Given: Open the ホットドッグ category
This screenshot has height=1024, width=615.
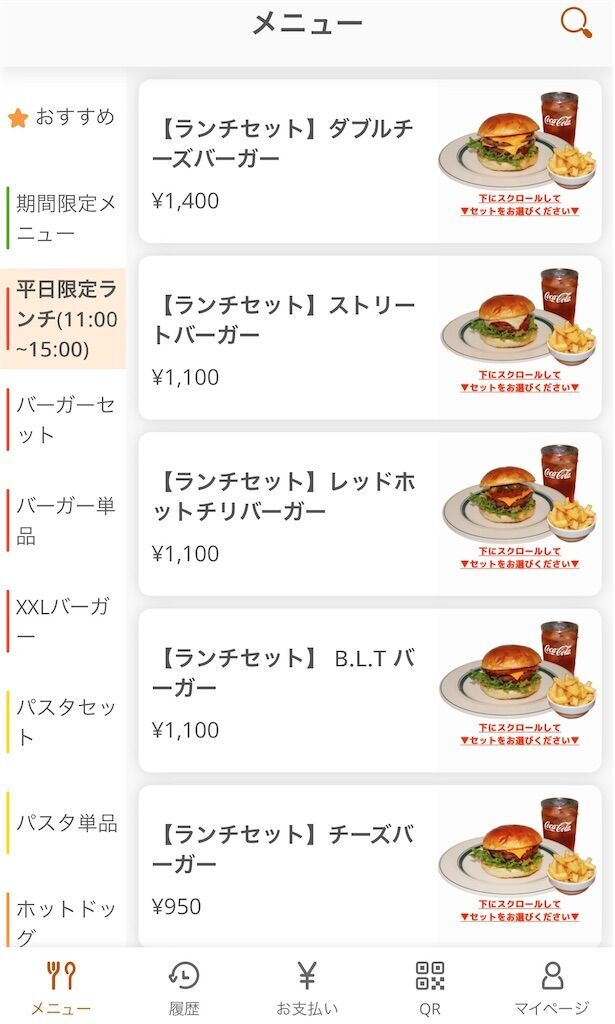Looking at the screenshot, I should pyautogui.click(x=65, y=920).
